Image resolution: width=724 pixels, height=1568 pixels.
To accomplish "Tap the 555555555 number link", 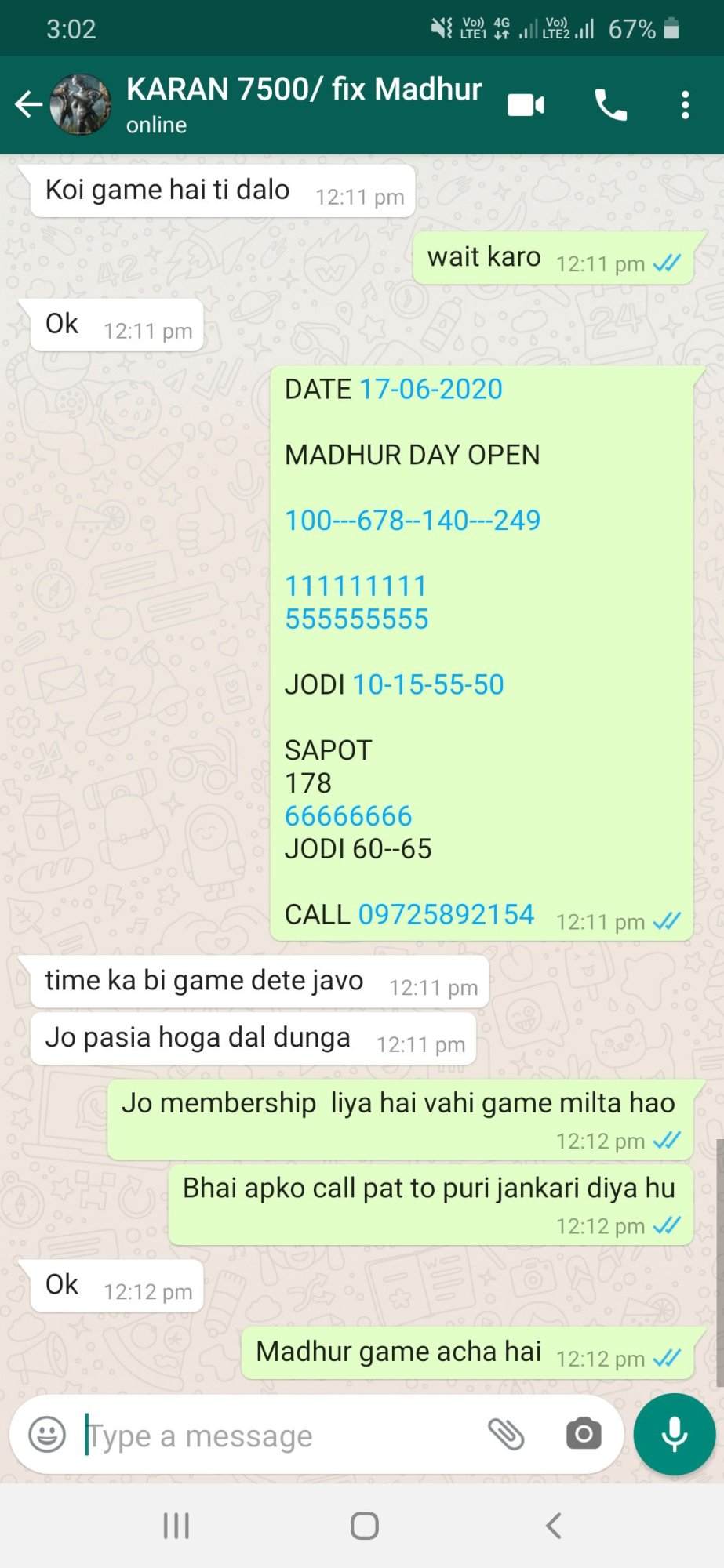I will click(356, 619).
